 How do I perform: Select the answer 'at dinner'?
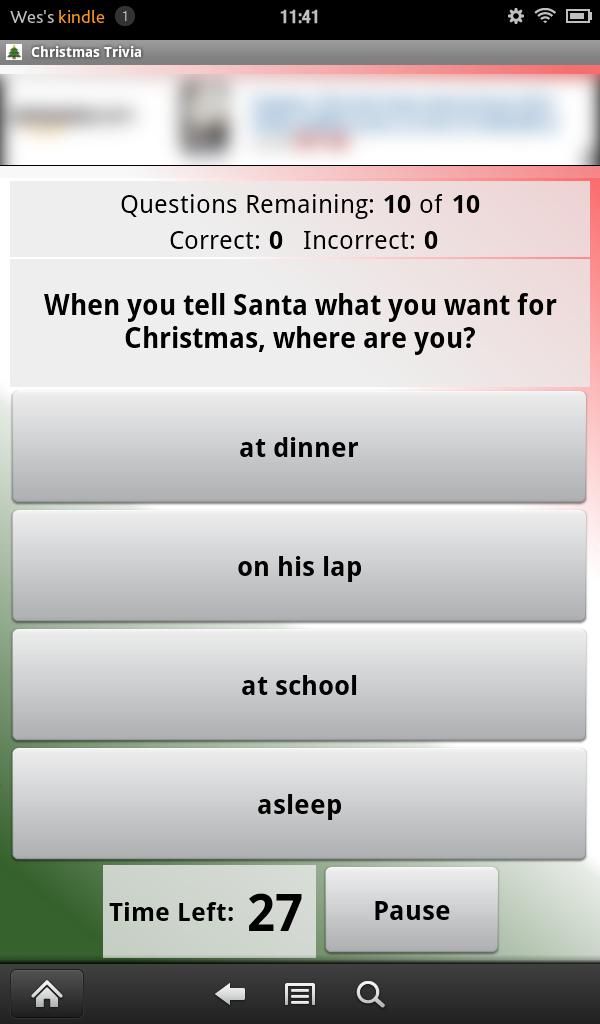299,447
